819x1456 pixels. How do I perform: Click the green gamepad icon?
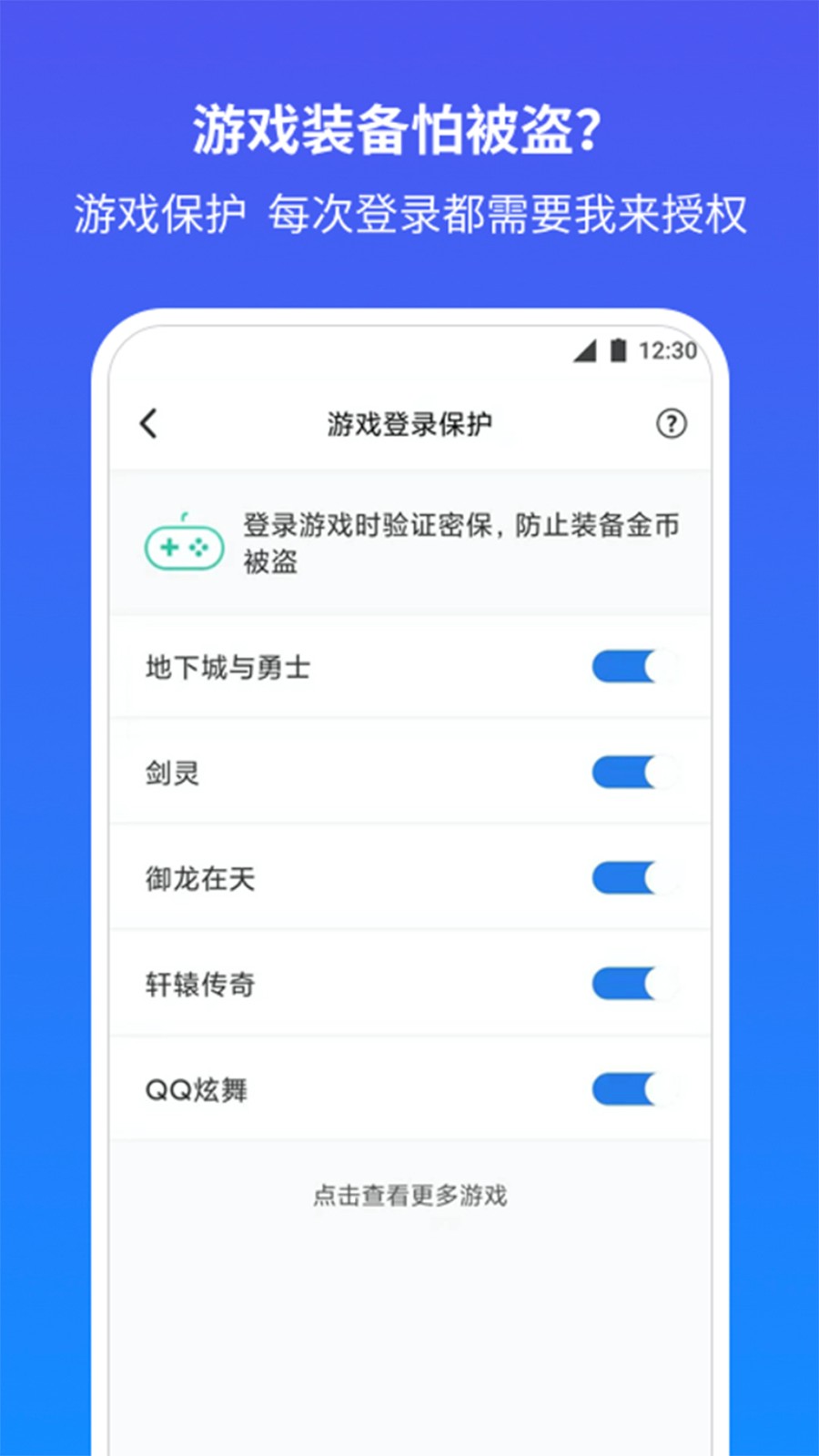click(183, 544)
